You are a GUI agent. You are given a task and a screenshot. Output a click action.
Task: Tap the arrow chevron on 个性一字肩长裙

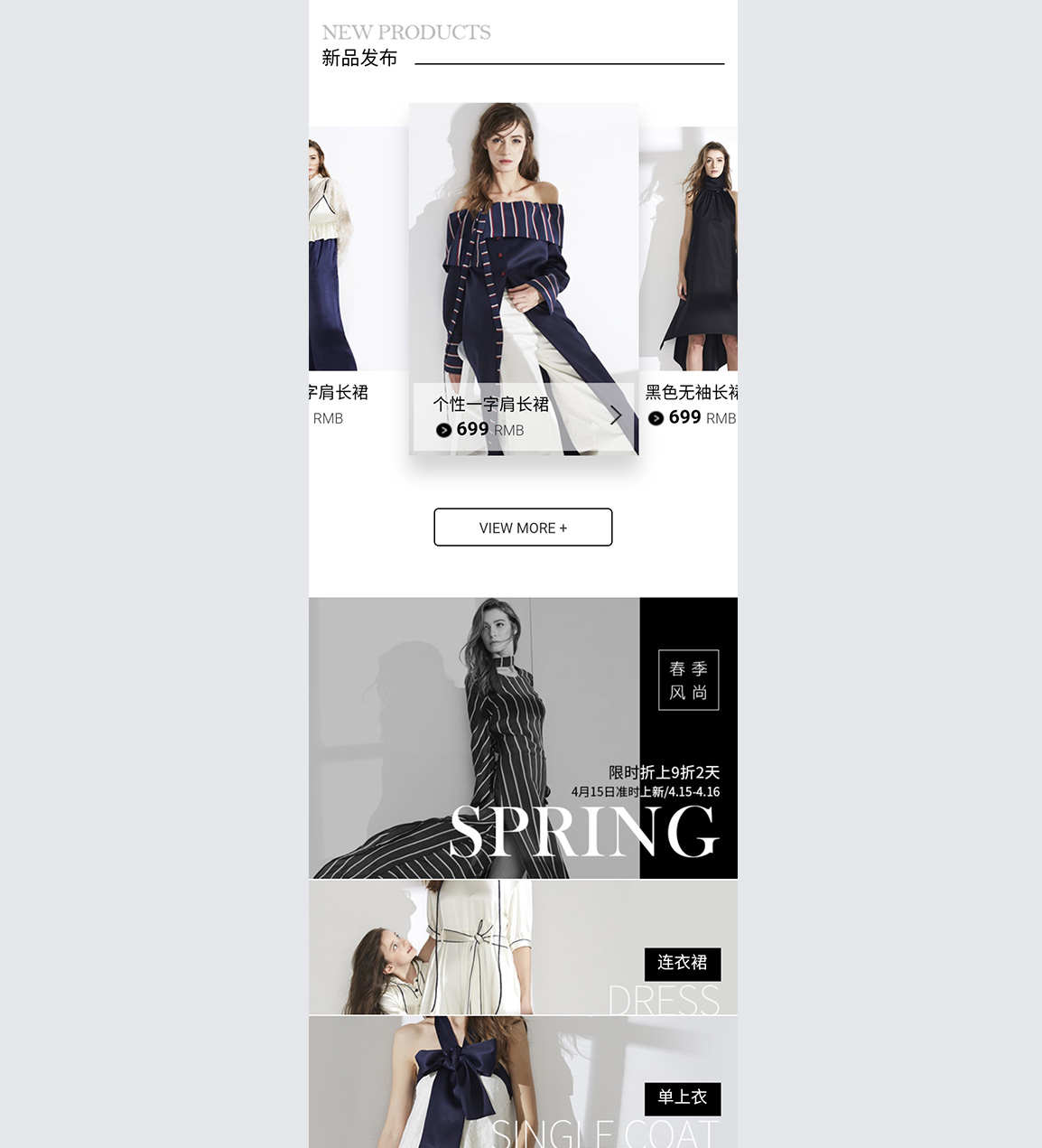click(616, 415)
